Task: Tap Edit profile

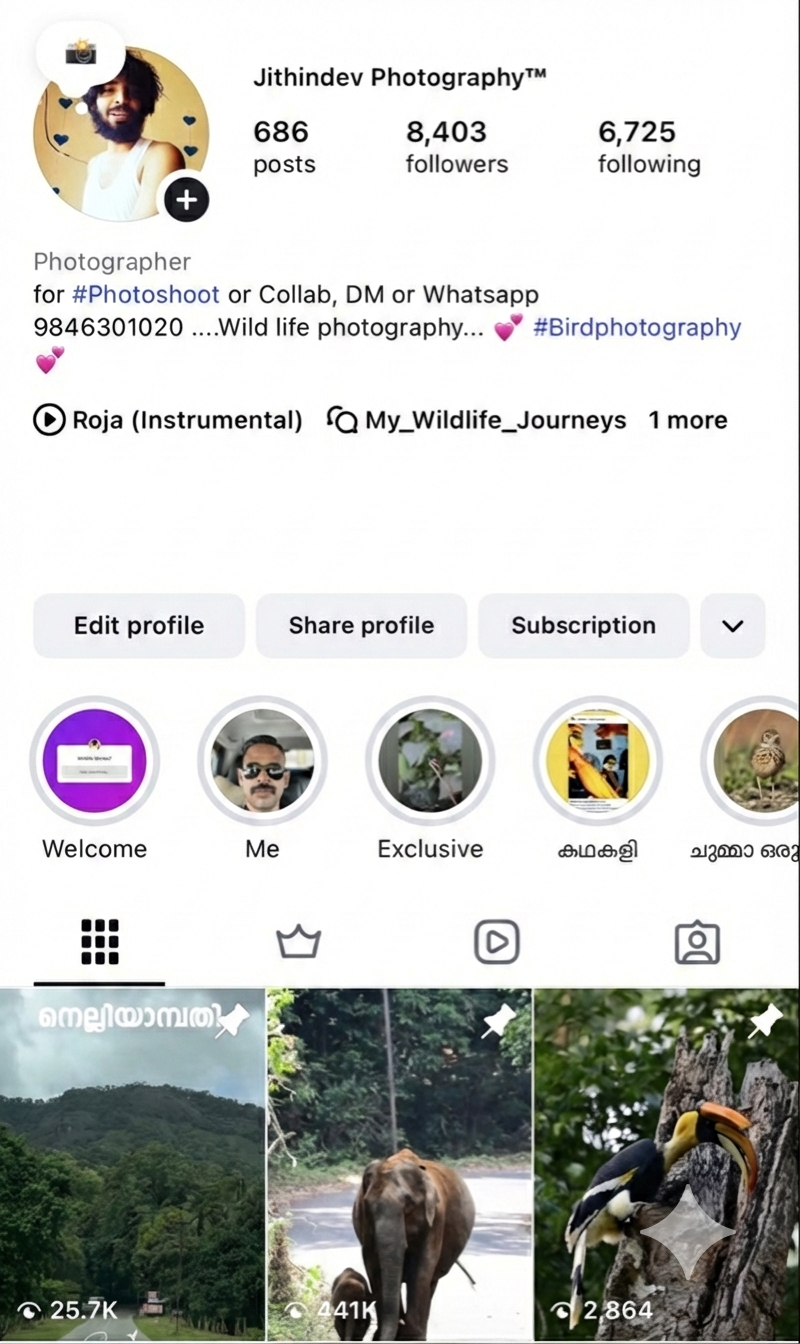Action: coord(139,626)
